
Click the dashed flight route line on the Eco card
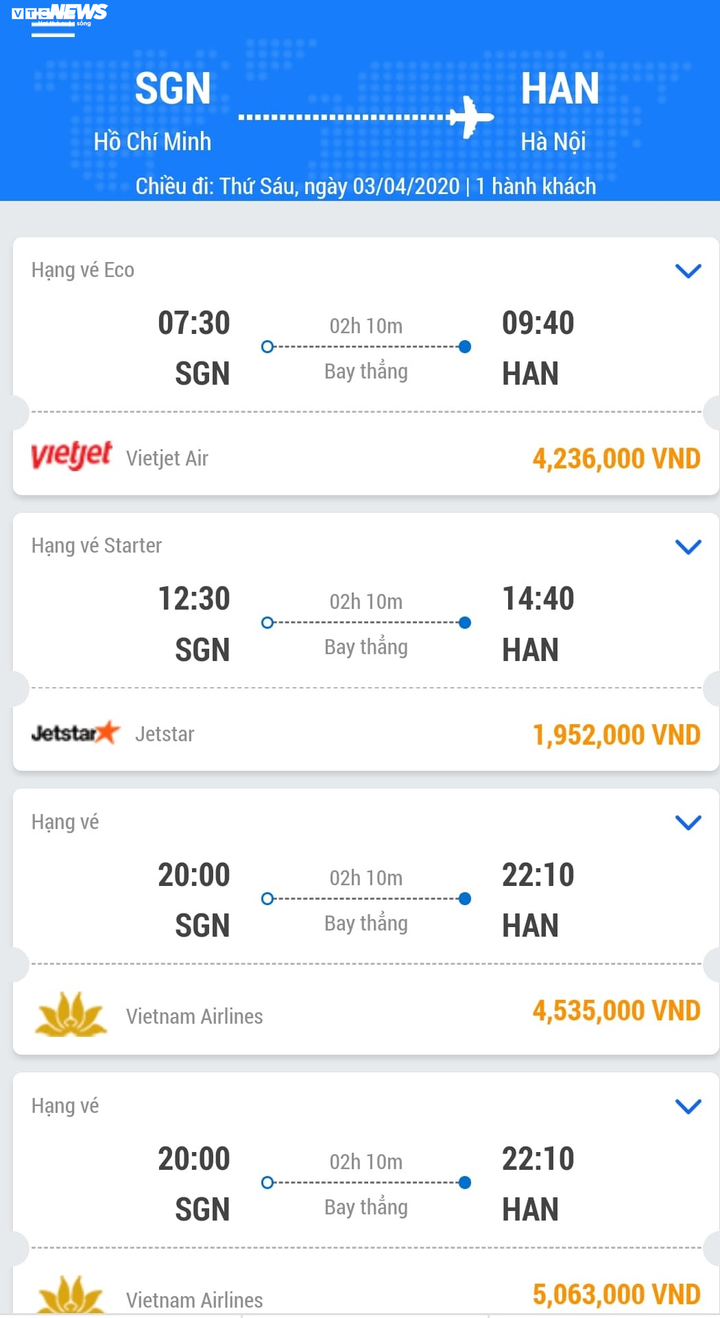[365, 346]
